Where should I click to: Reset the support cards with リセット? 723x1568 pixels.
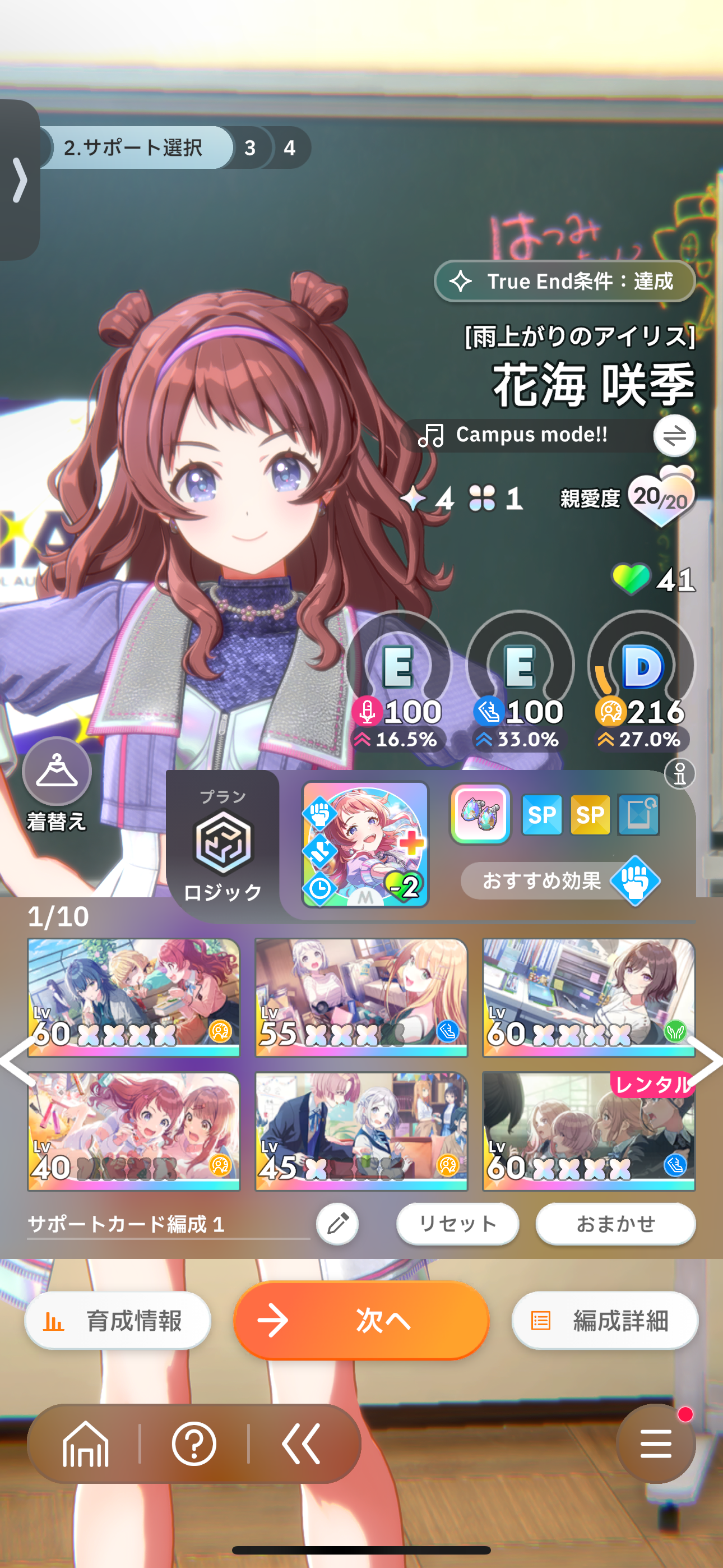coord(457,1223)
